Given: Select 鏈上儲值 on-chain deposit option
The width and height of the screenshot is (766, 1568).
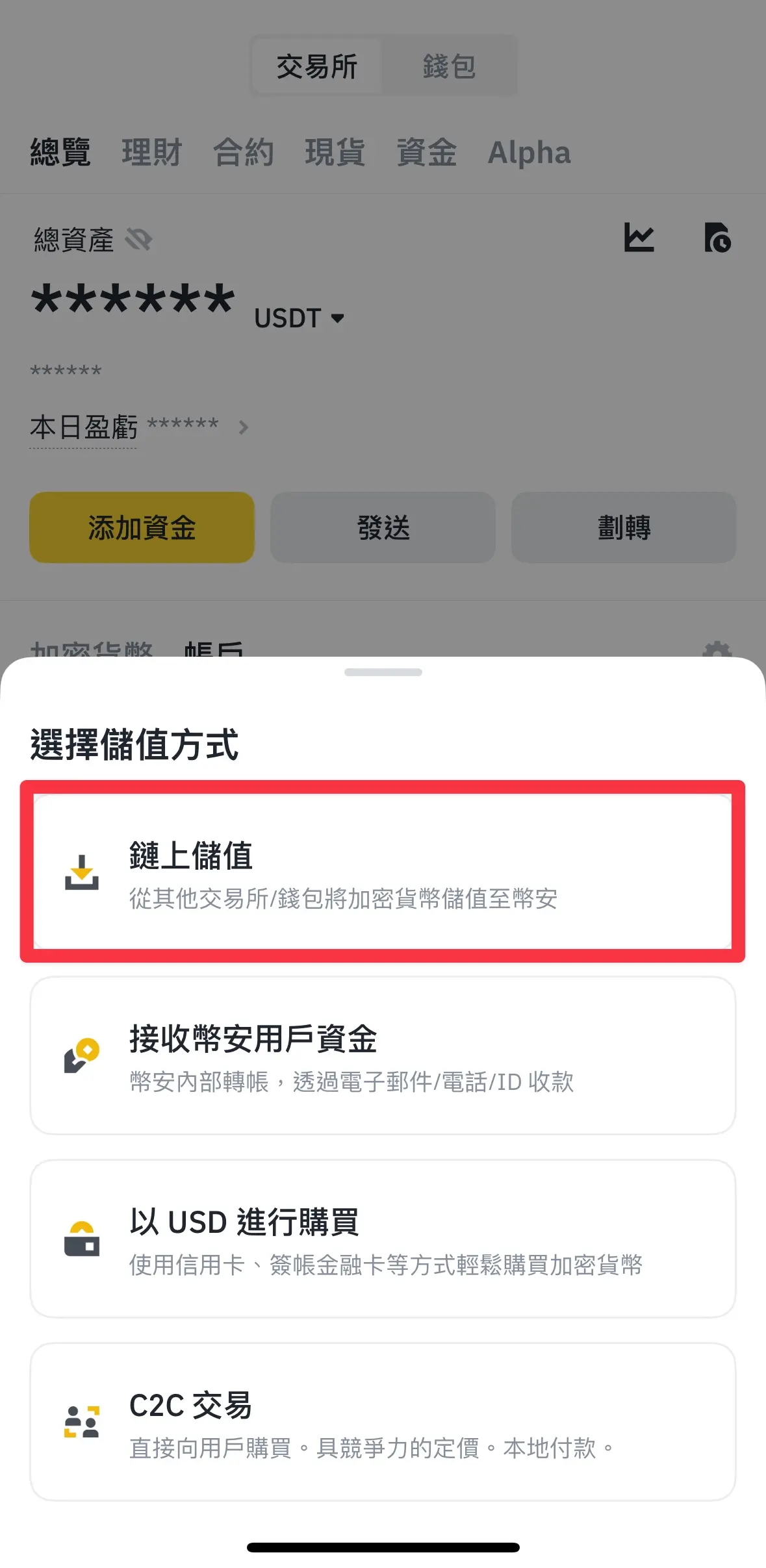Looking at the screenshot, I should coord(382,872).
